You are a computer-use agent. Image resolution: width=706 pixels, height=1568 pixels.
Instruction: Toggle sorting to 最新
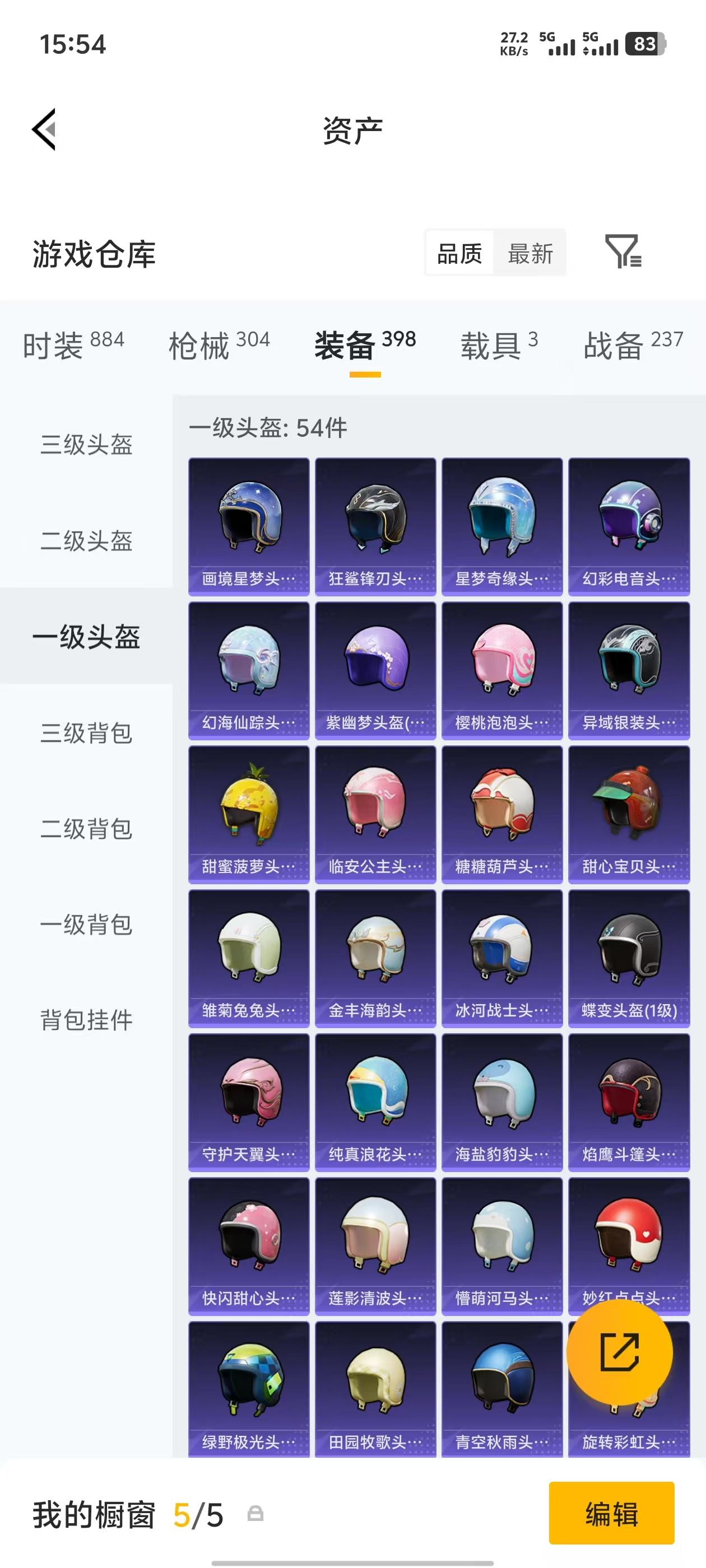click(530, 254)
